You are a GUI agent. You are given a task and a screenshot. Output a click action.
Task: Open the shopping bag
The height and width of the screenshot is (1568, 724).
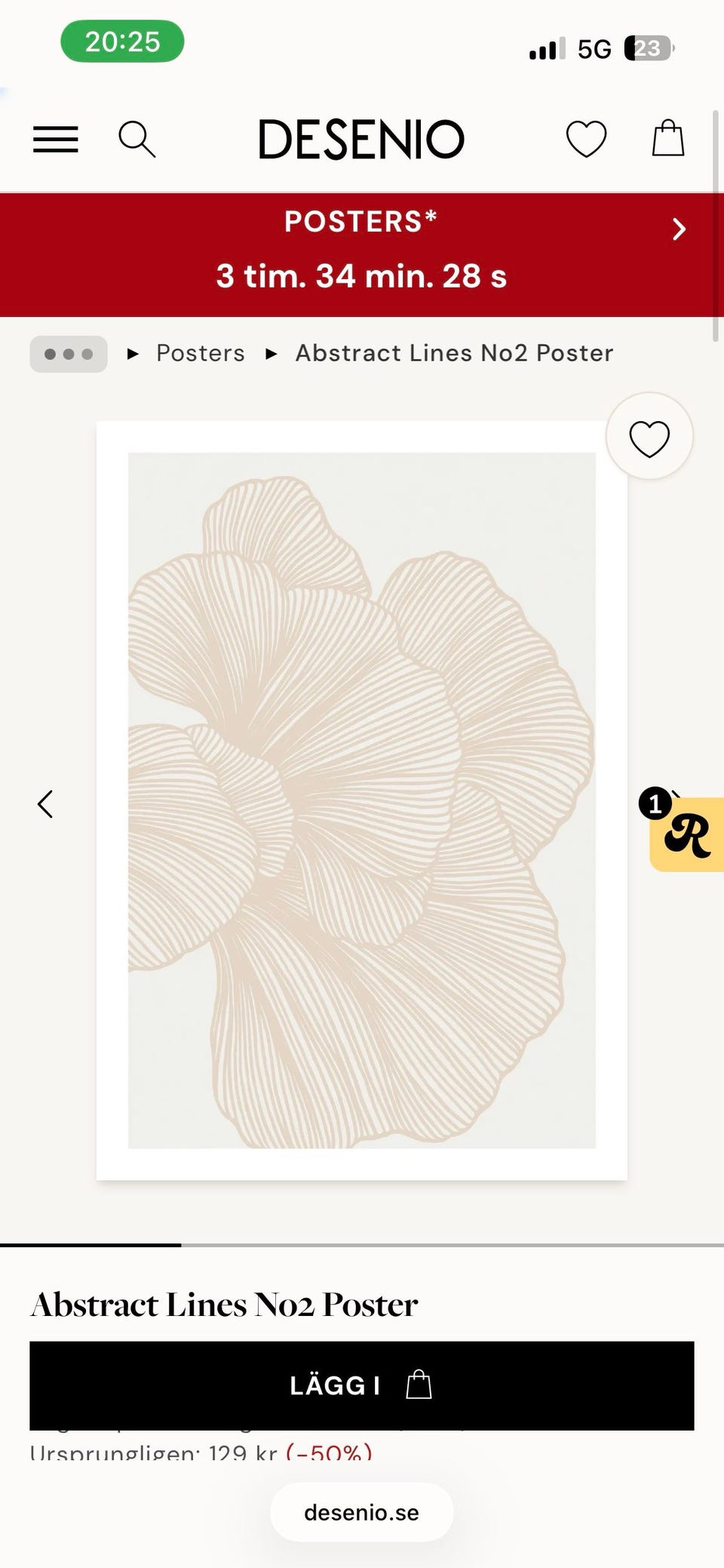[x=668, y=138]
